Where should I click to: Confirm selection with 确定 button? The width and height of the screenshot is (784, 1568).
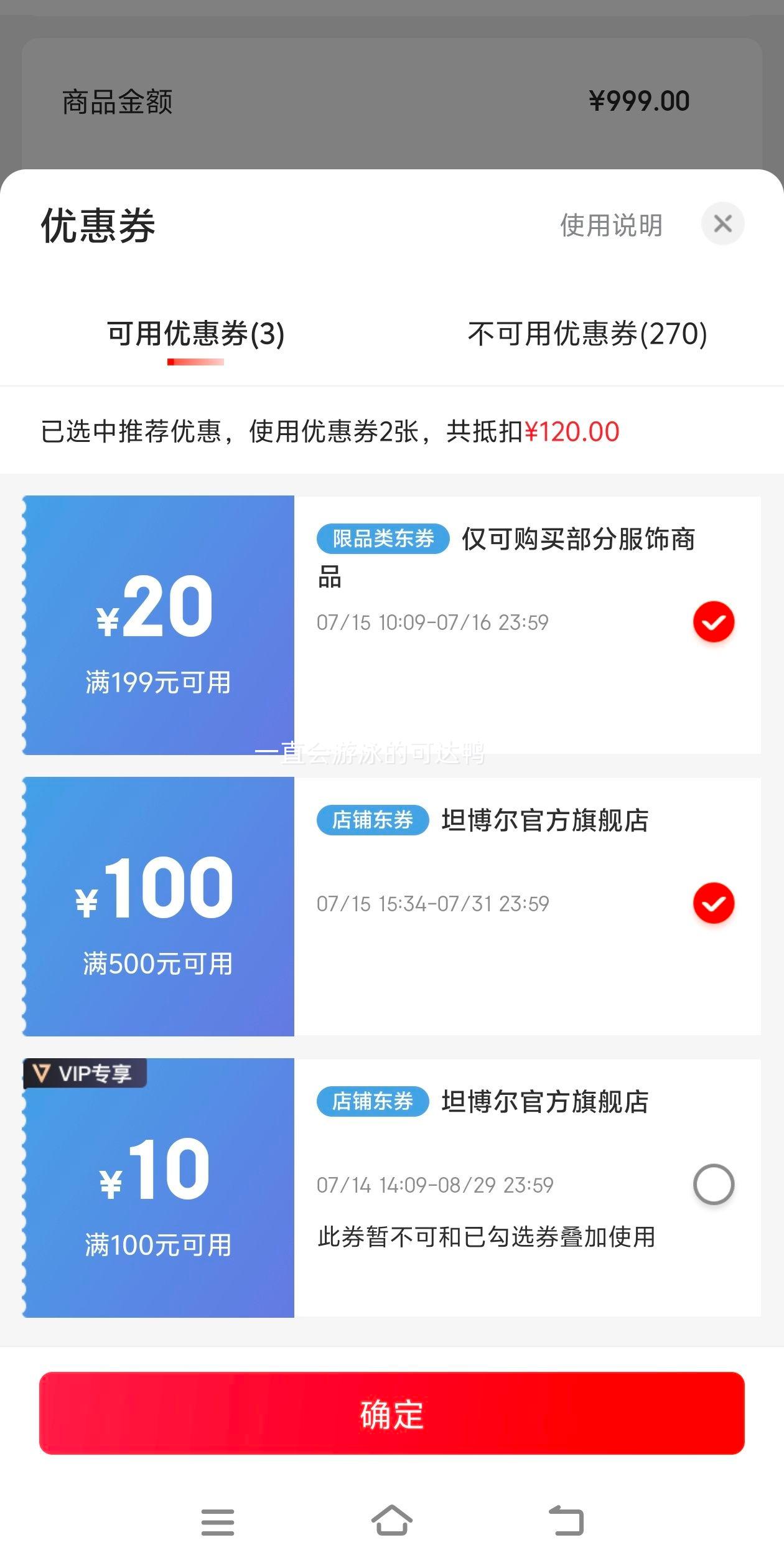[392, 1413]
